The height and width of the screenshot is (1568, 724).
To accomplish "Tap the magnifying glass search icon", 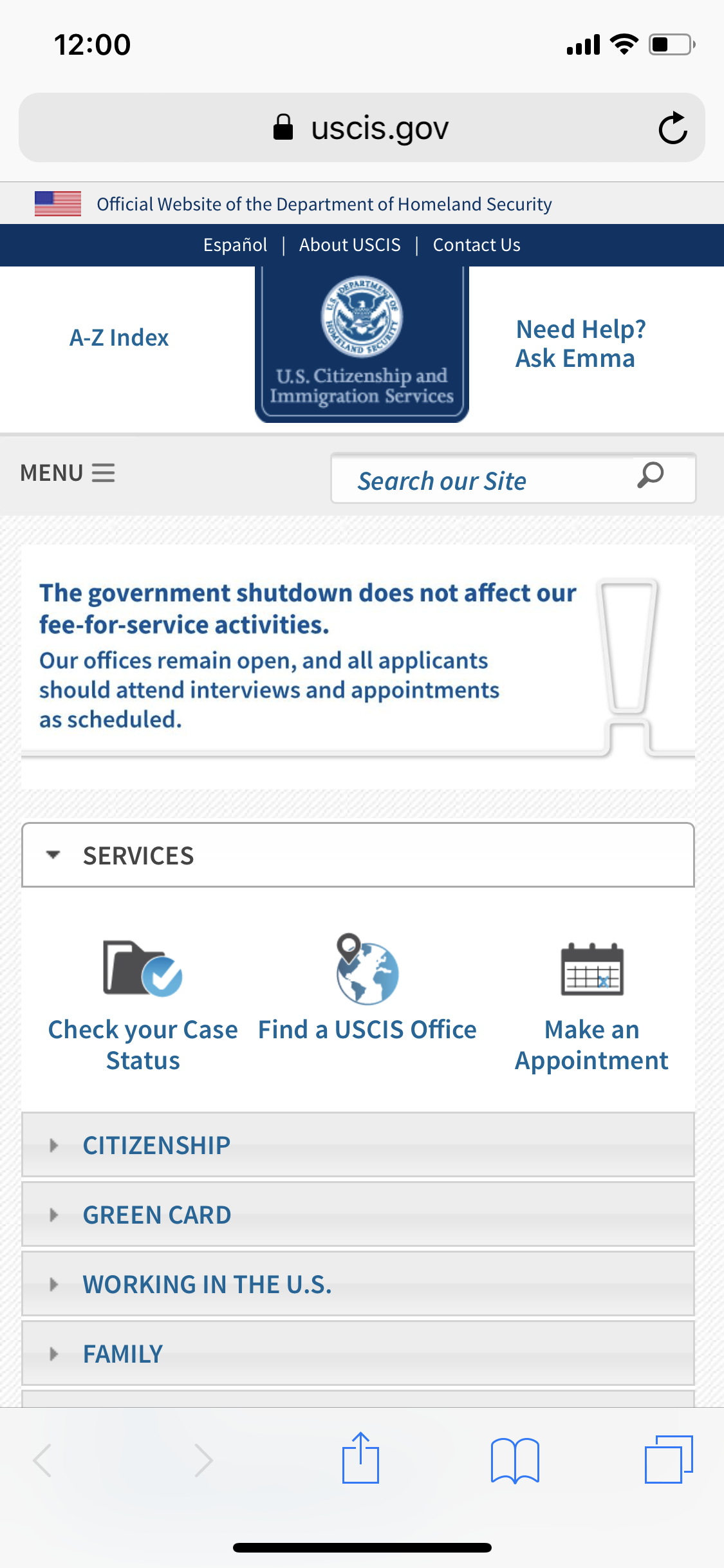I will click(x=650, y=476).
